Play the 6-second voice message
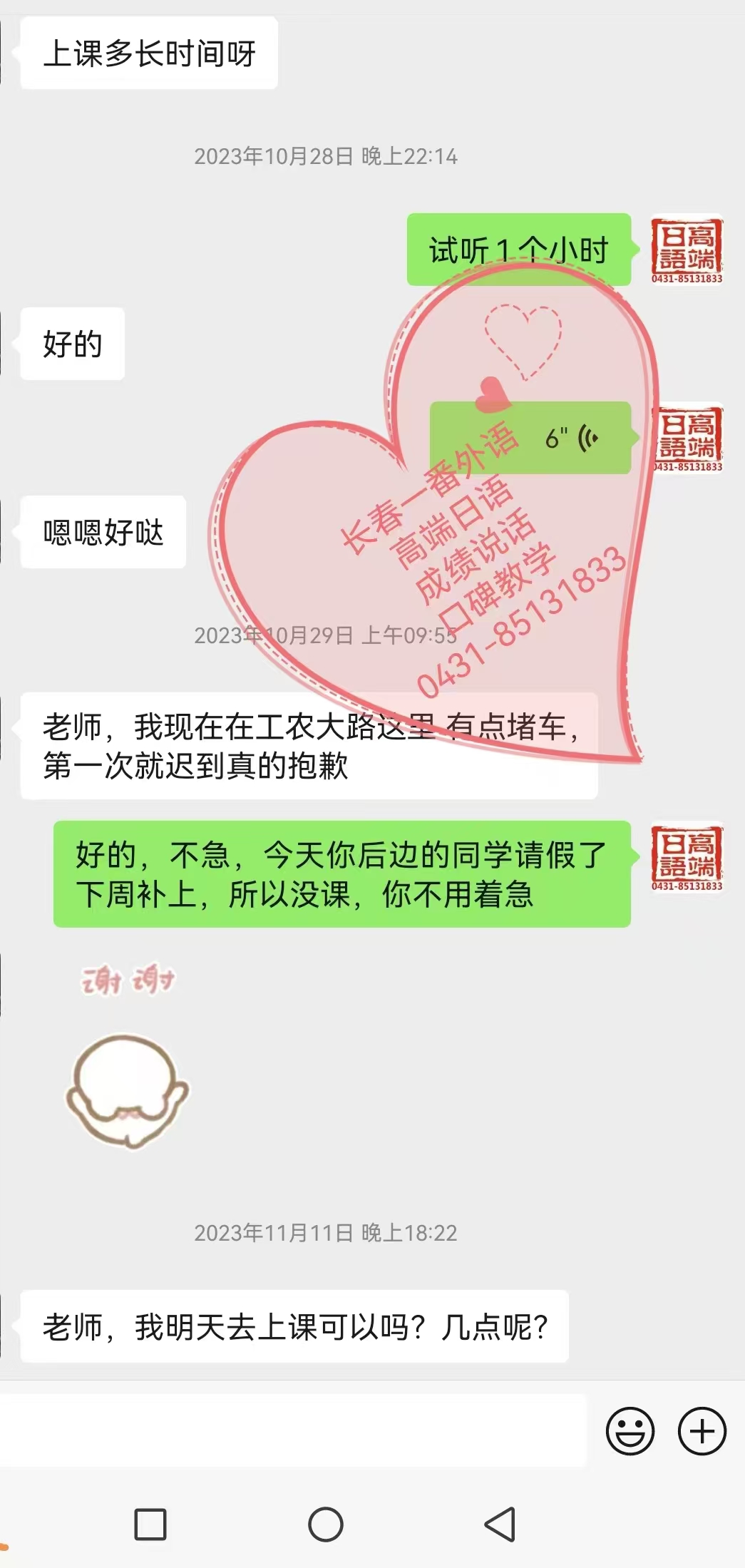 click(531, 438)
